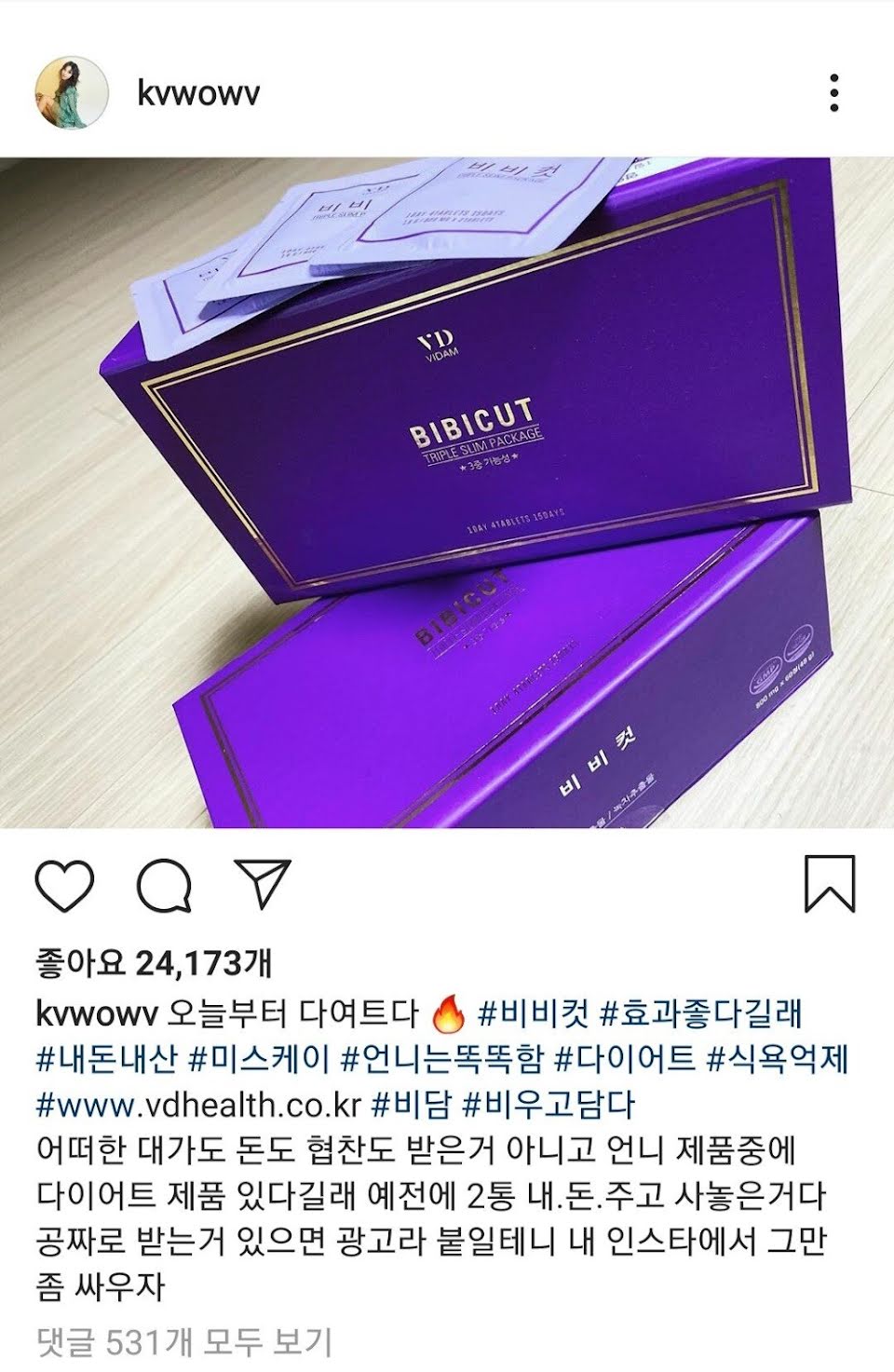View the 24,173 likes list
The width and height of the screenshot is (894, 1372).
tap(154, 964)
